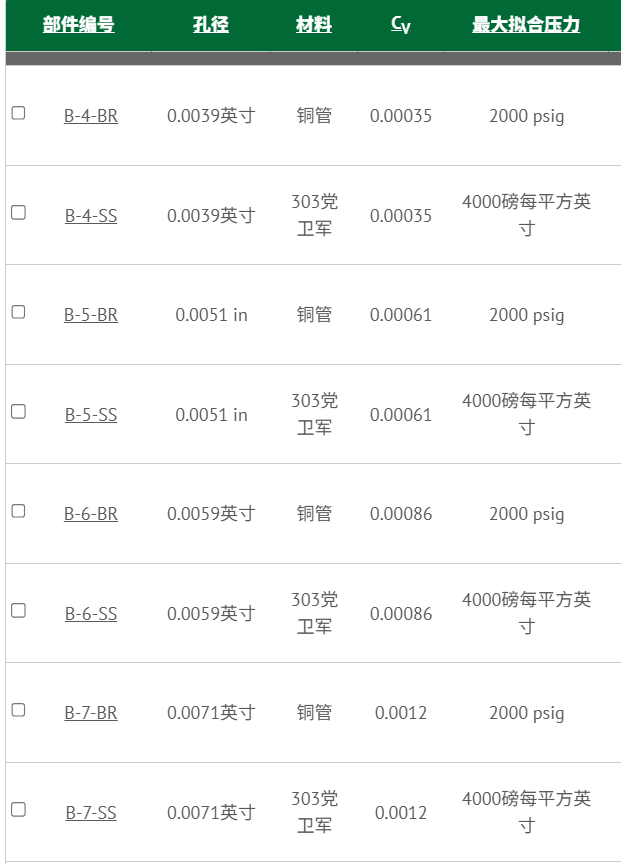Mark the B-5-SS checkbox

pos(18,411)
